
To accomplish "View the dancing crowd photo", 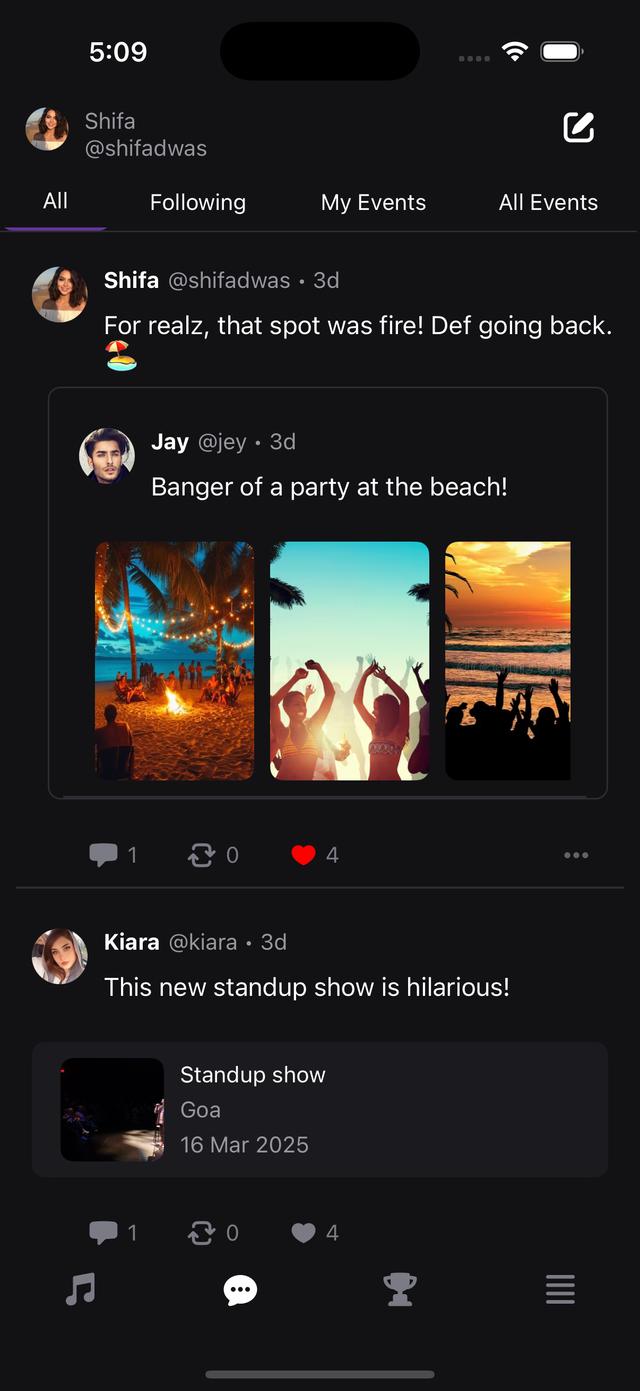I will [x=349, y=660].
